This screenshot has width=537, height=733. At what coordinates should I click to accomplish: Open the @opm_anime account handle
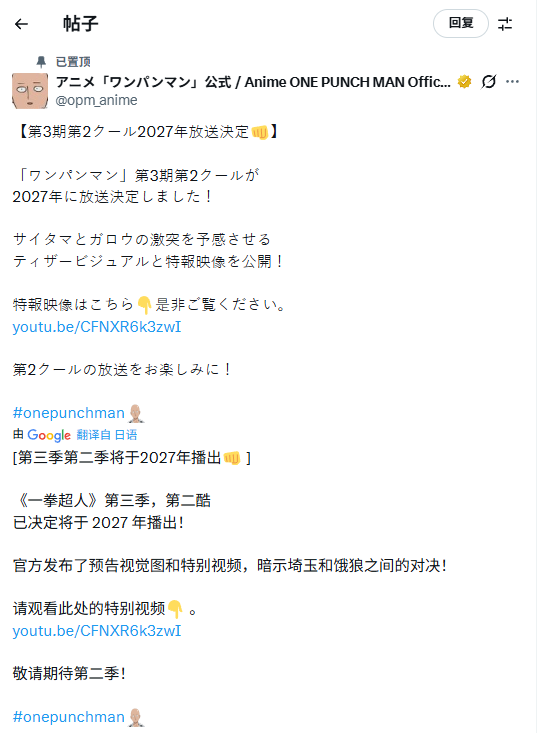[x=96, y=100]
